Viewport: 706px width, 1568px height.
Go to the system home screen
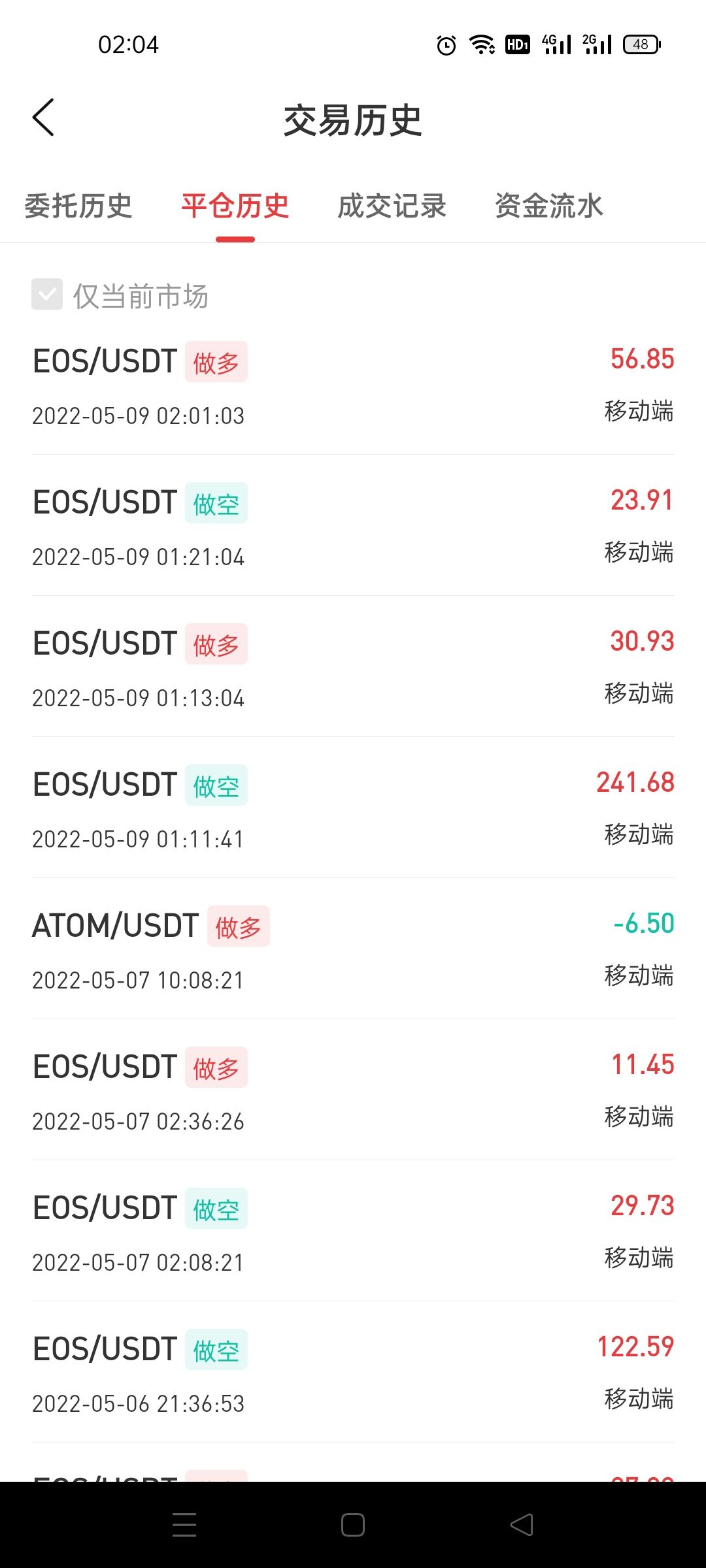tap(353, 1526)
